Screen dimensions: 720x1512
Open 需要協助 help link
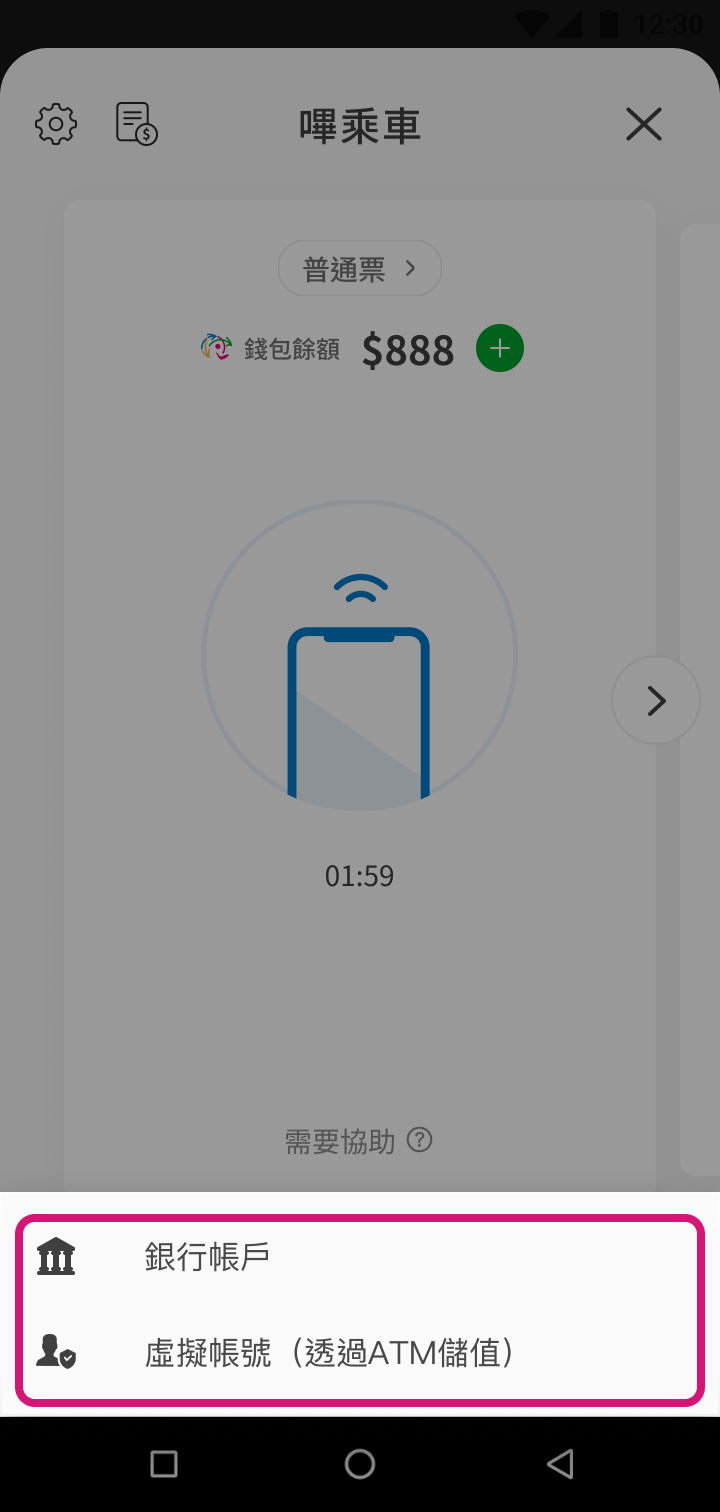point(358,1141)
